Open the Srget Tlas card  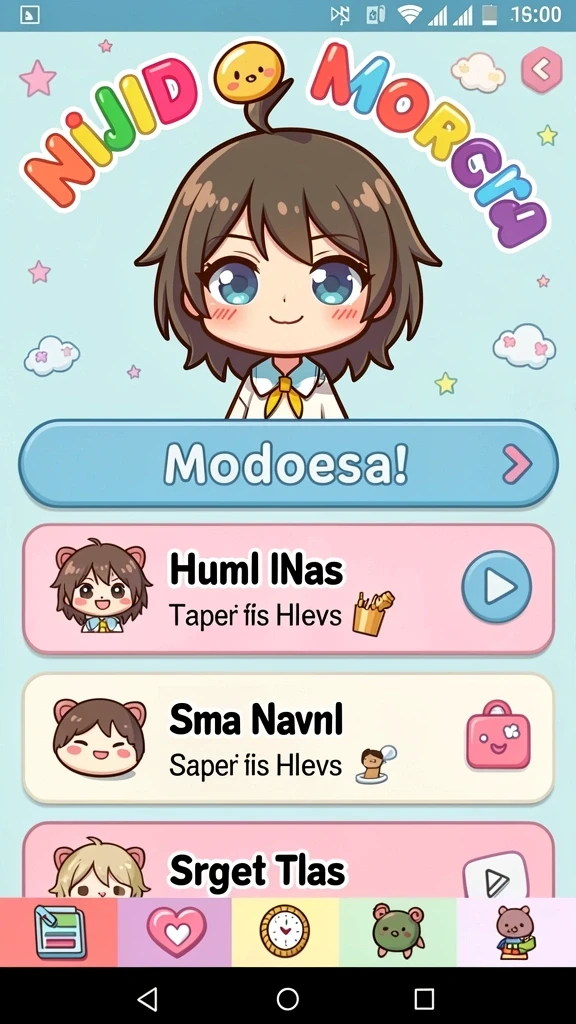click(288, 860)
